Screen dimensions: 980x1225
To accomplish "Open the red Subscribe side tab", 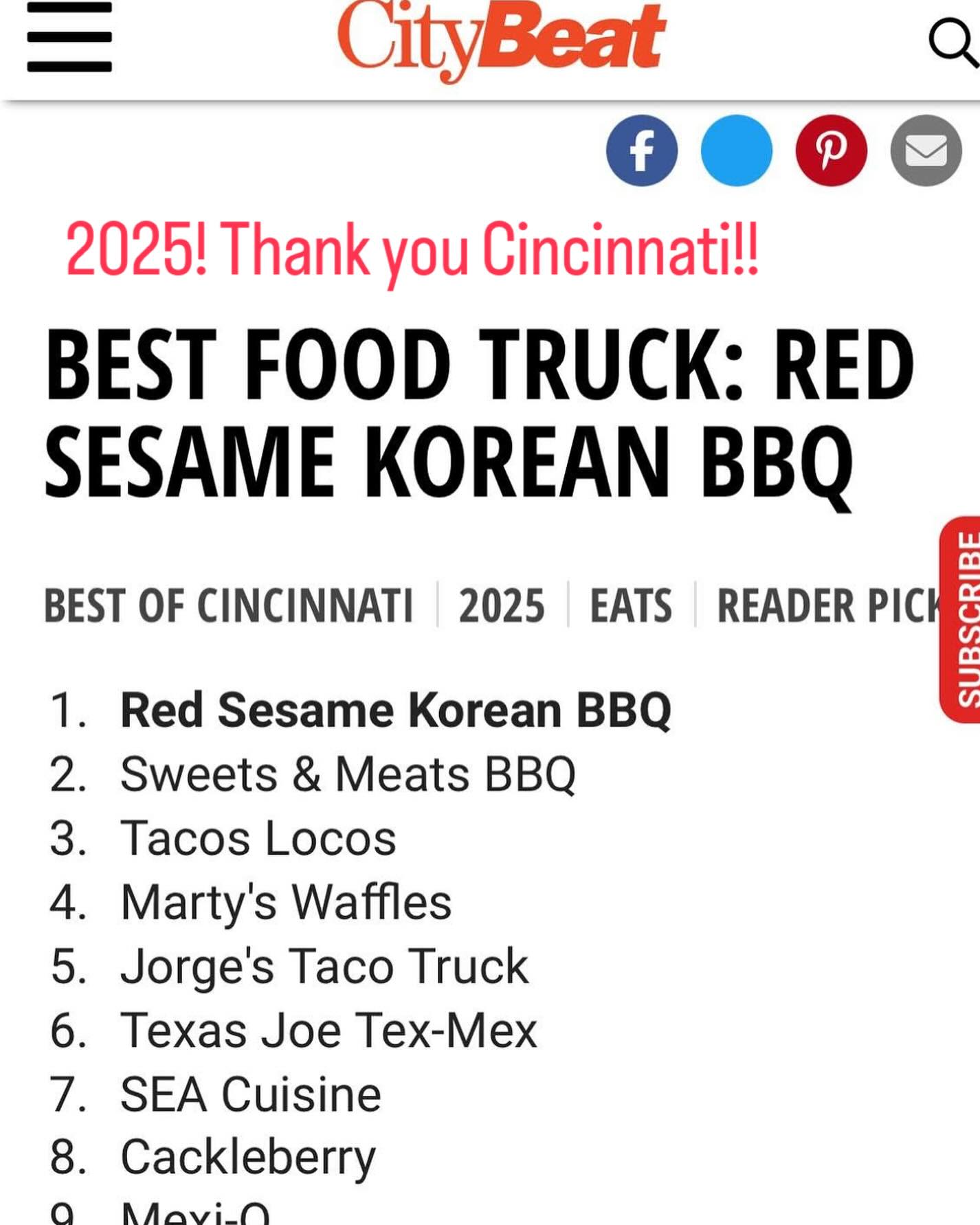I will [961, 619].
